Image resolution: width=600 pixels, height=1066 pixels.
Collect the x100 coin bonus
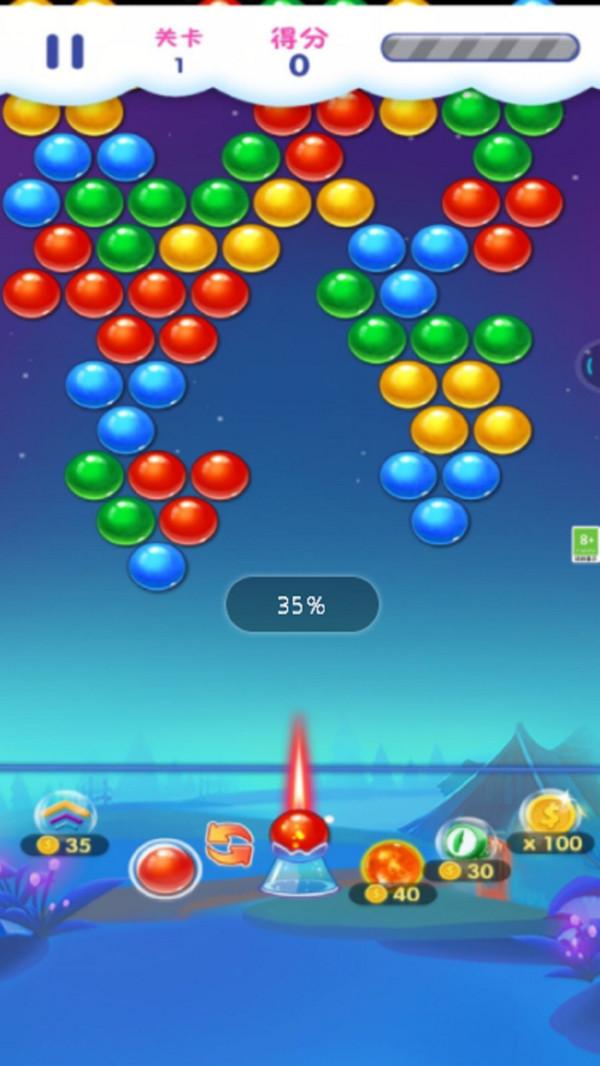point(550,815)
